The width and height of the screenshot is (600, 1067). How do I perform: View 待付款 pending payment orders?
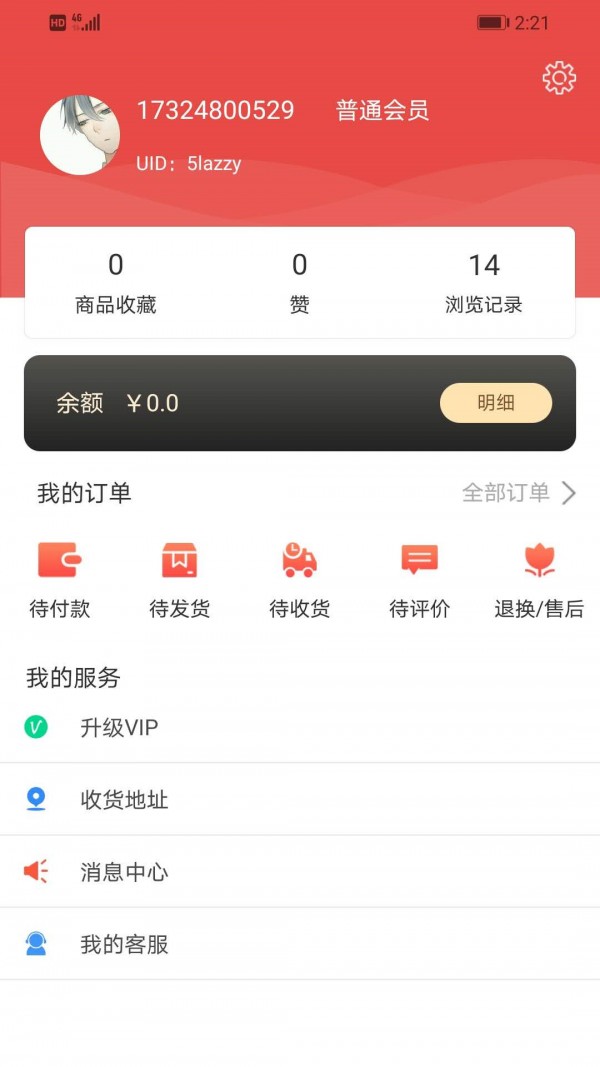tap(60, 580)
